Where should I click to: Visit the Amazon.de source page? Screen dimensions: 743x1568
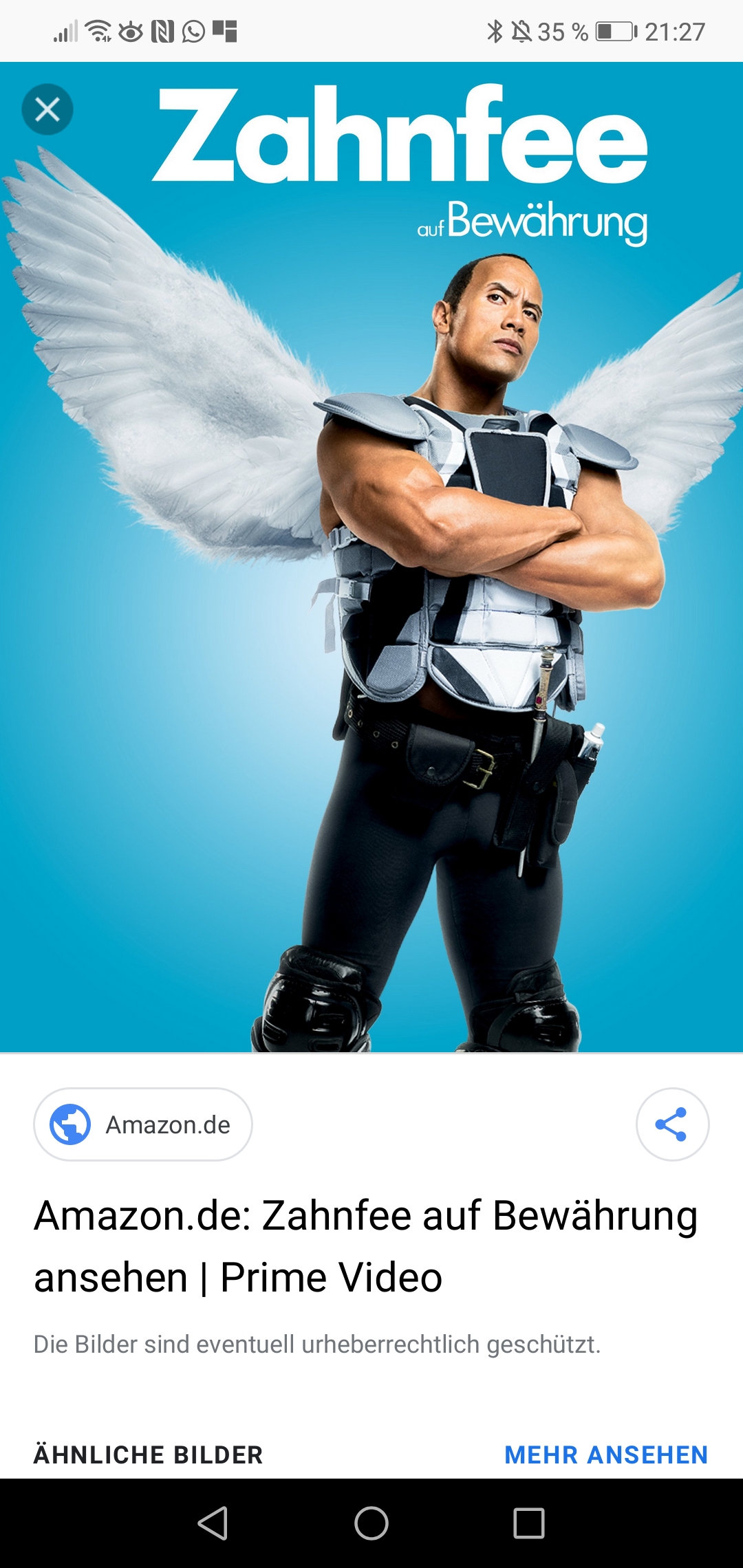pyautogui.click(x=143, y=1124)
